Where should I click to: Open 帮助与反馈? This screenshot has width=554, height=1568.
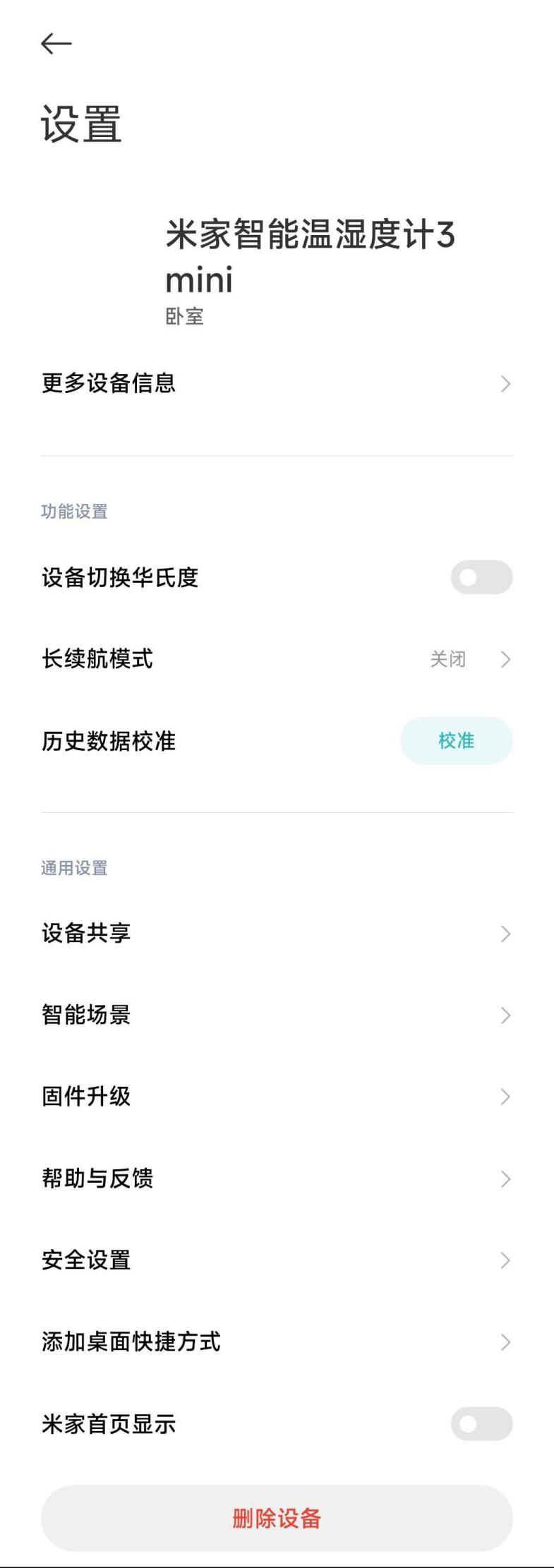point(277,1178)
